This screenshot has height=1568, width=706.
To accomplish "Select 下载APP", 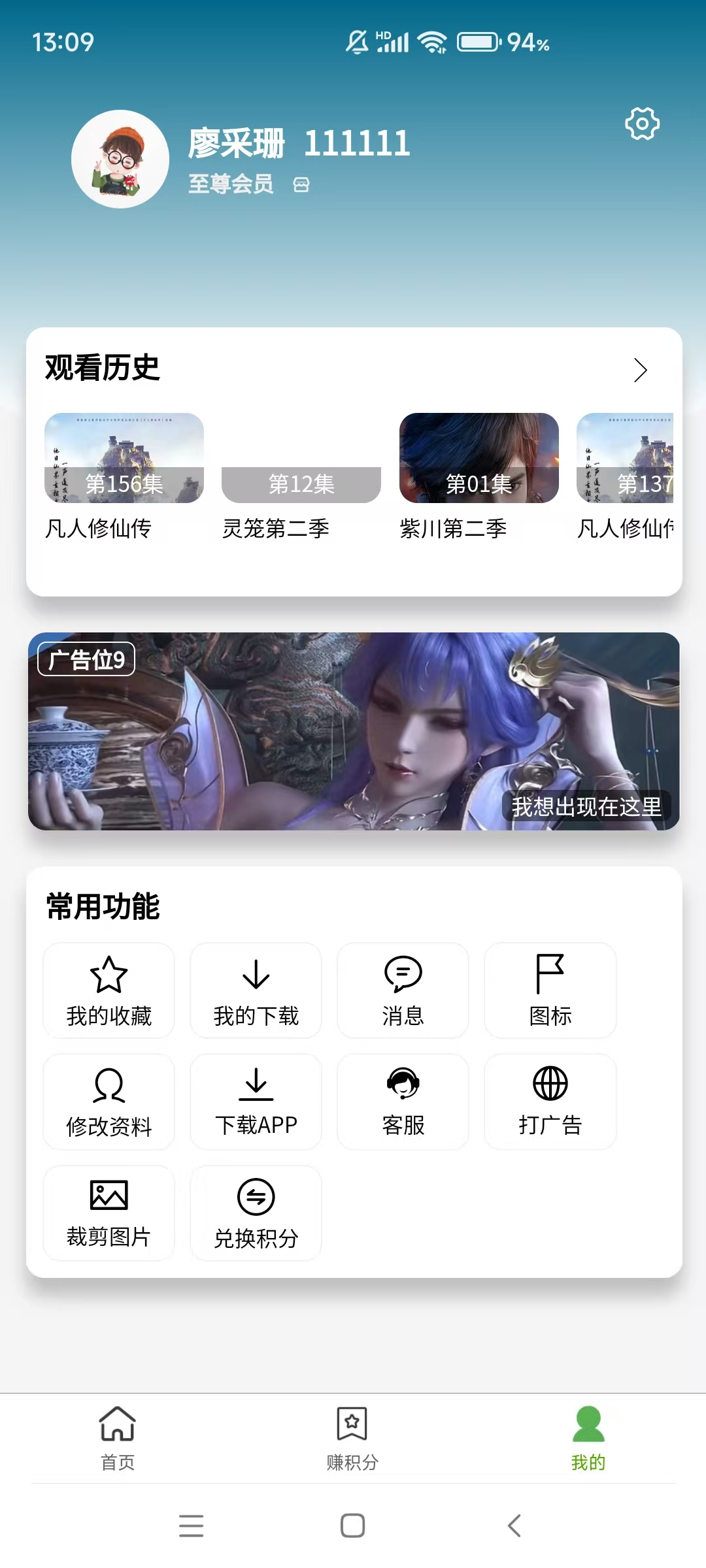I will 256,1102.
